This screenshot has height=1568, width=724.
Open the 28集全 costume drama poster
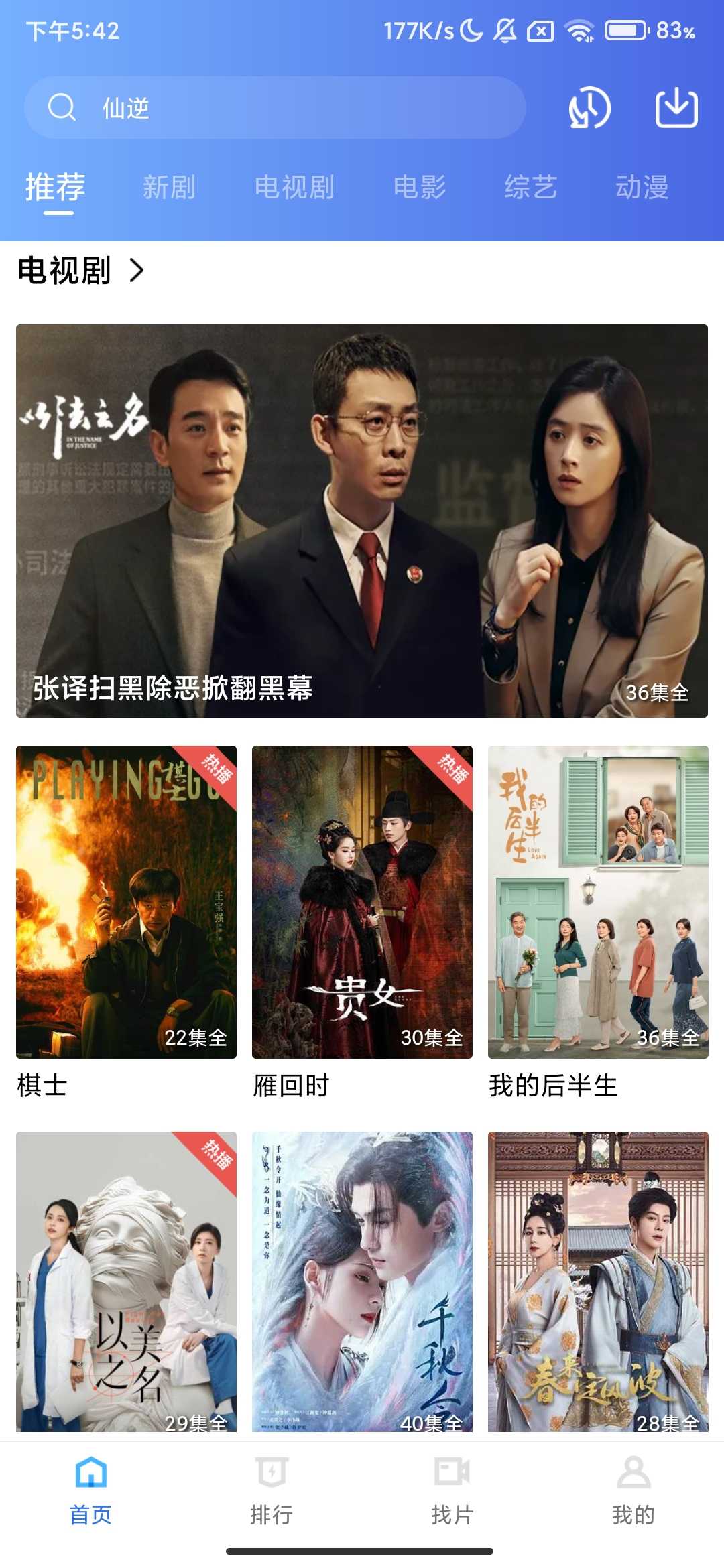598,1281
